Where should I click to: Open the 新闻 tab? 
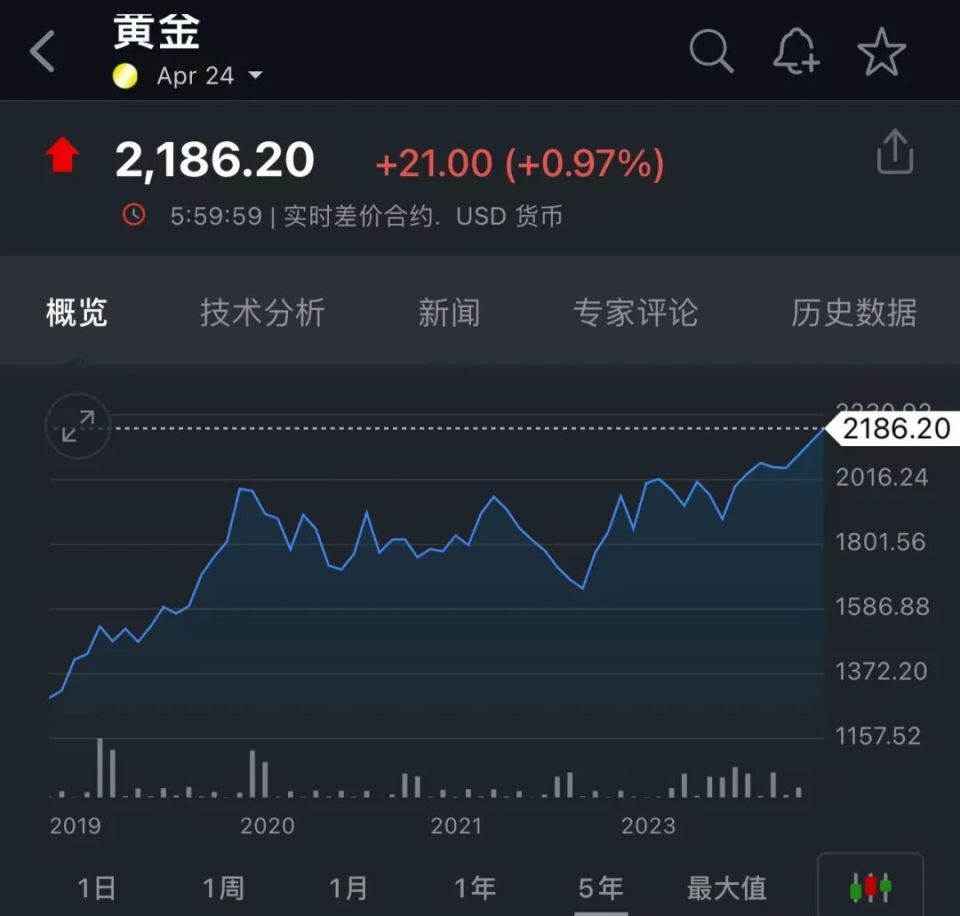click(x=449, y=313)
